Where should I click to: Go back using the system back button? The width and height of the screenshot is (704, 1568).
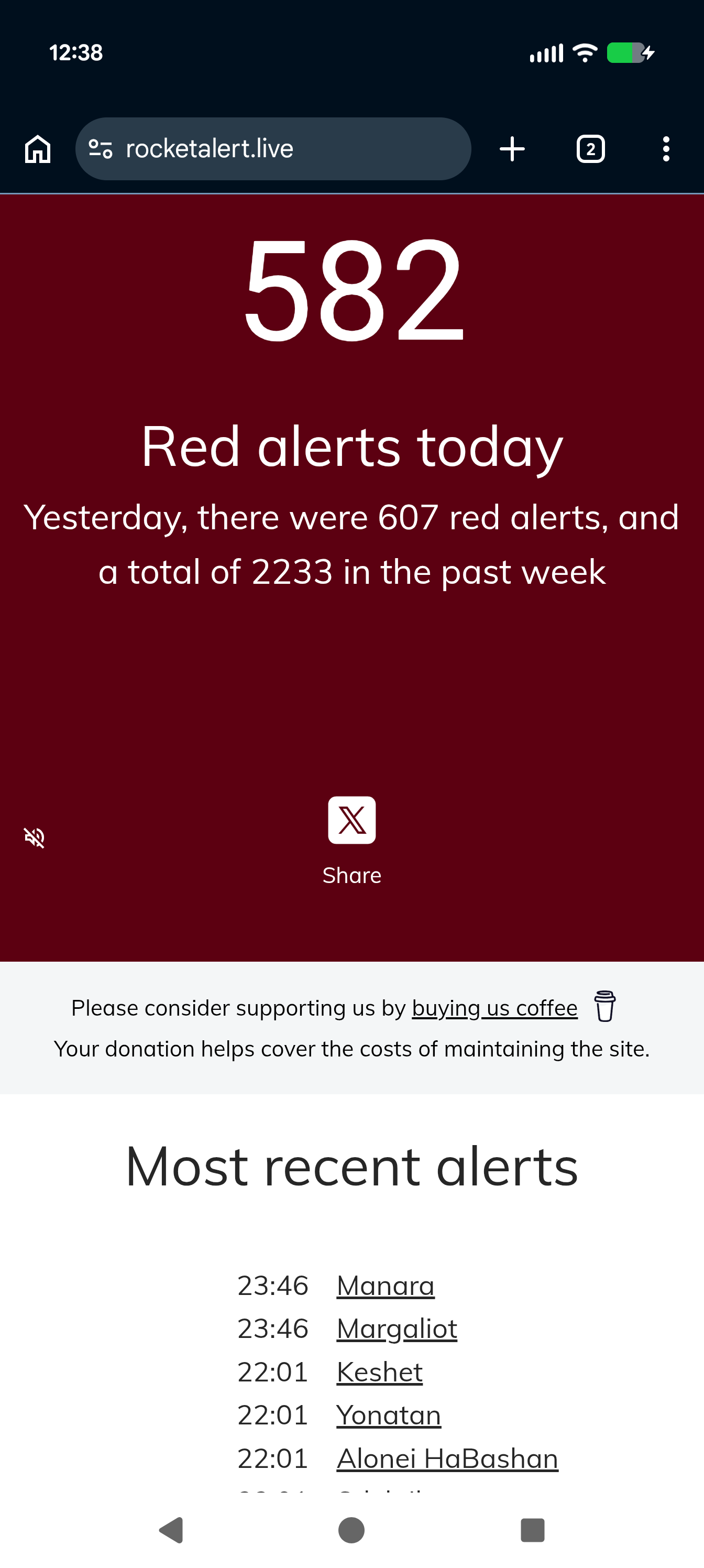click(x=172, y=1530)
